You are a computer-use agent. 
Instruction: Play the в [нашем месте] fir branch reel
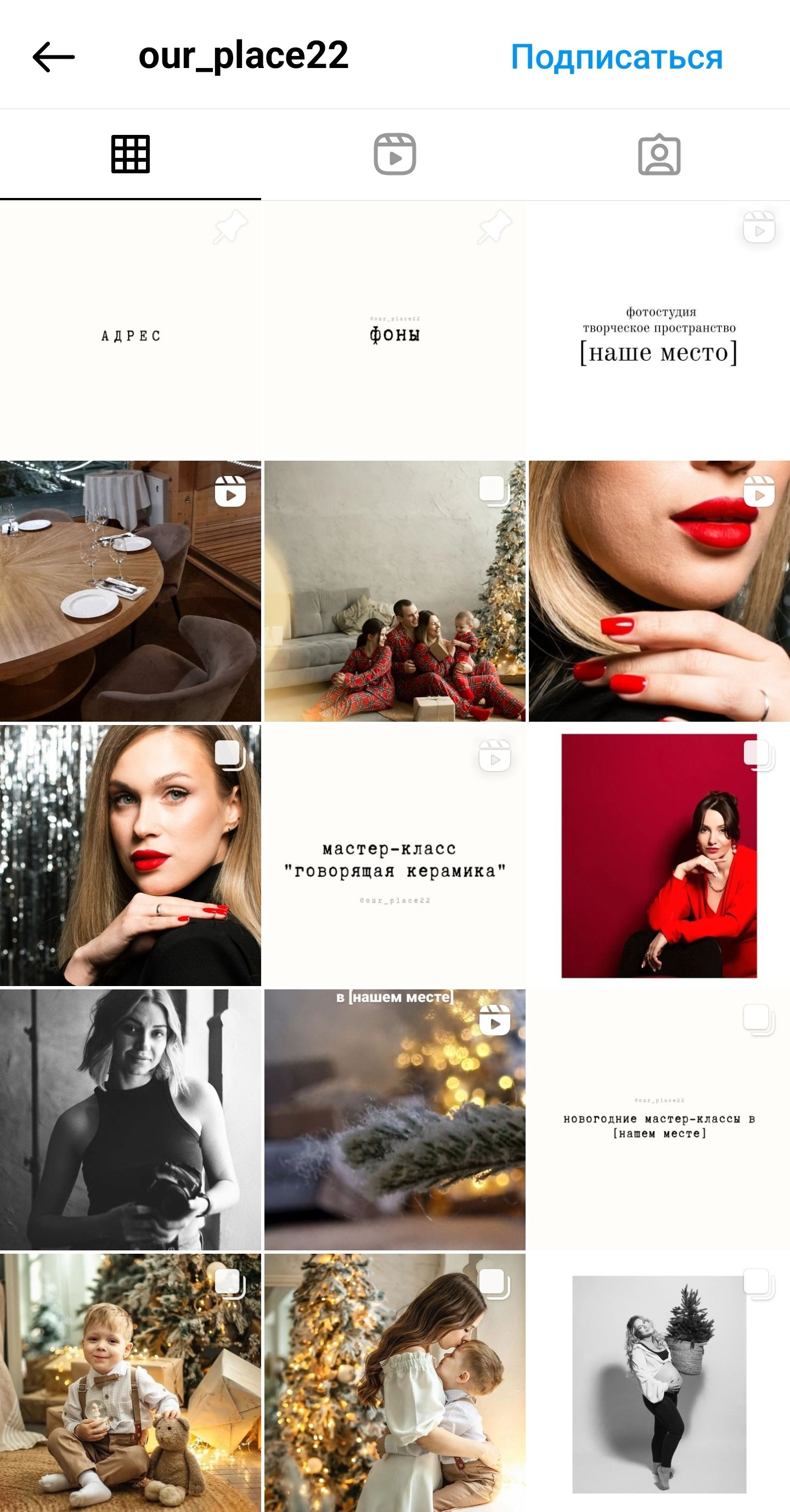(394, 1119)
